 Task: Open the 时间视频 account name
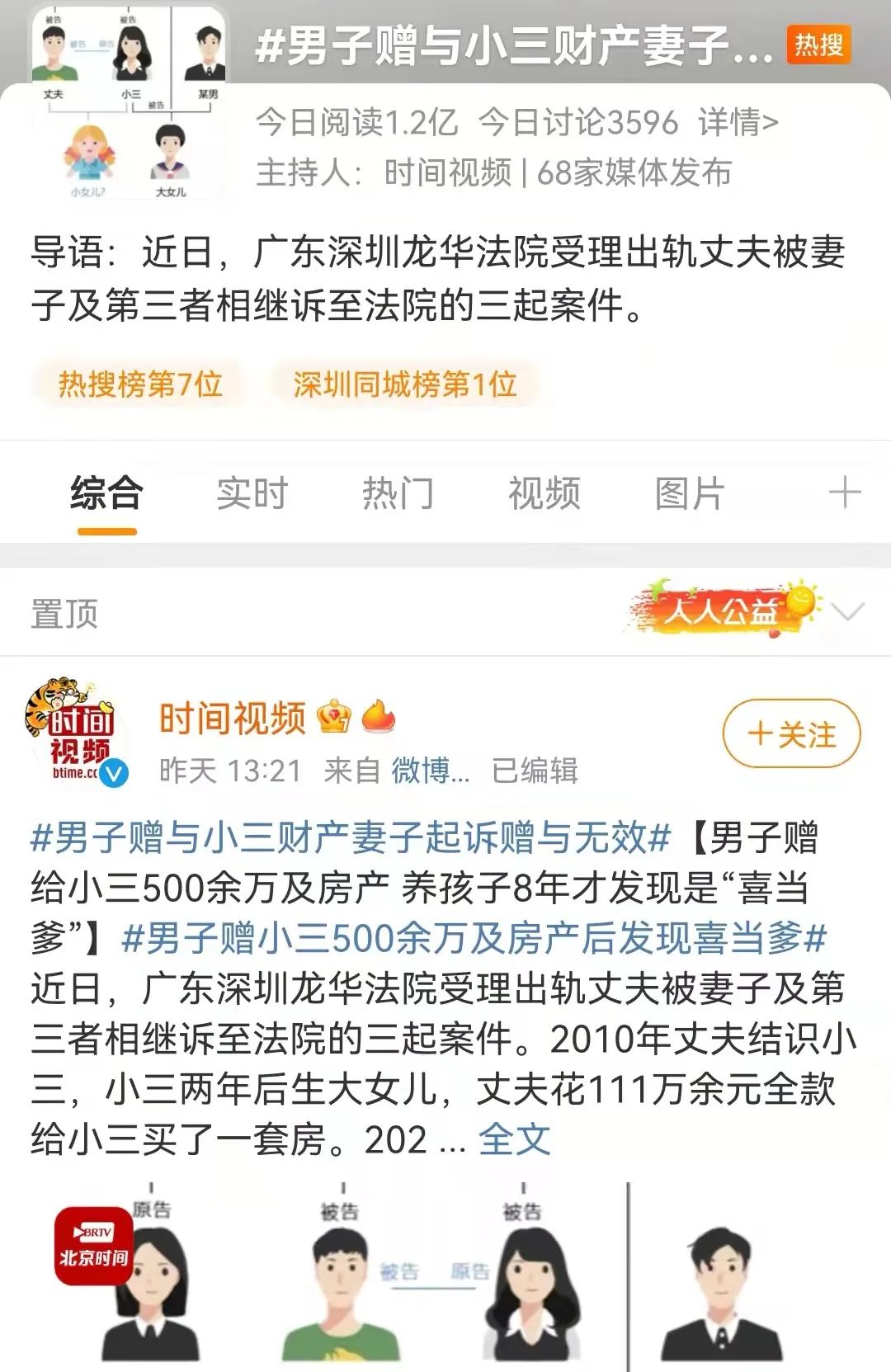point(232,718)
